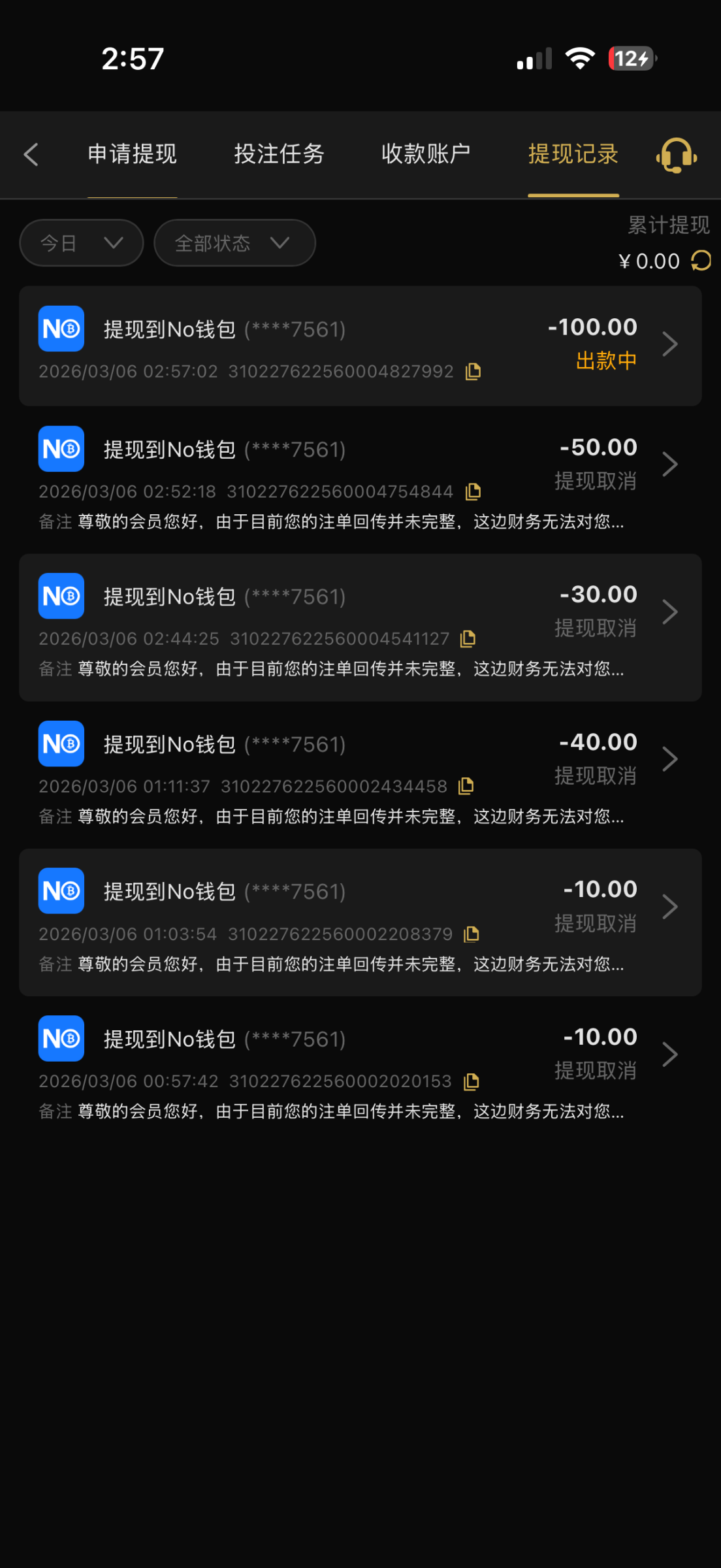Go back with the top-left arrow
The image size is (721, 1568).
pyautogui.click(x=31, y=155)
